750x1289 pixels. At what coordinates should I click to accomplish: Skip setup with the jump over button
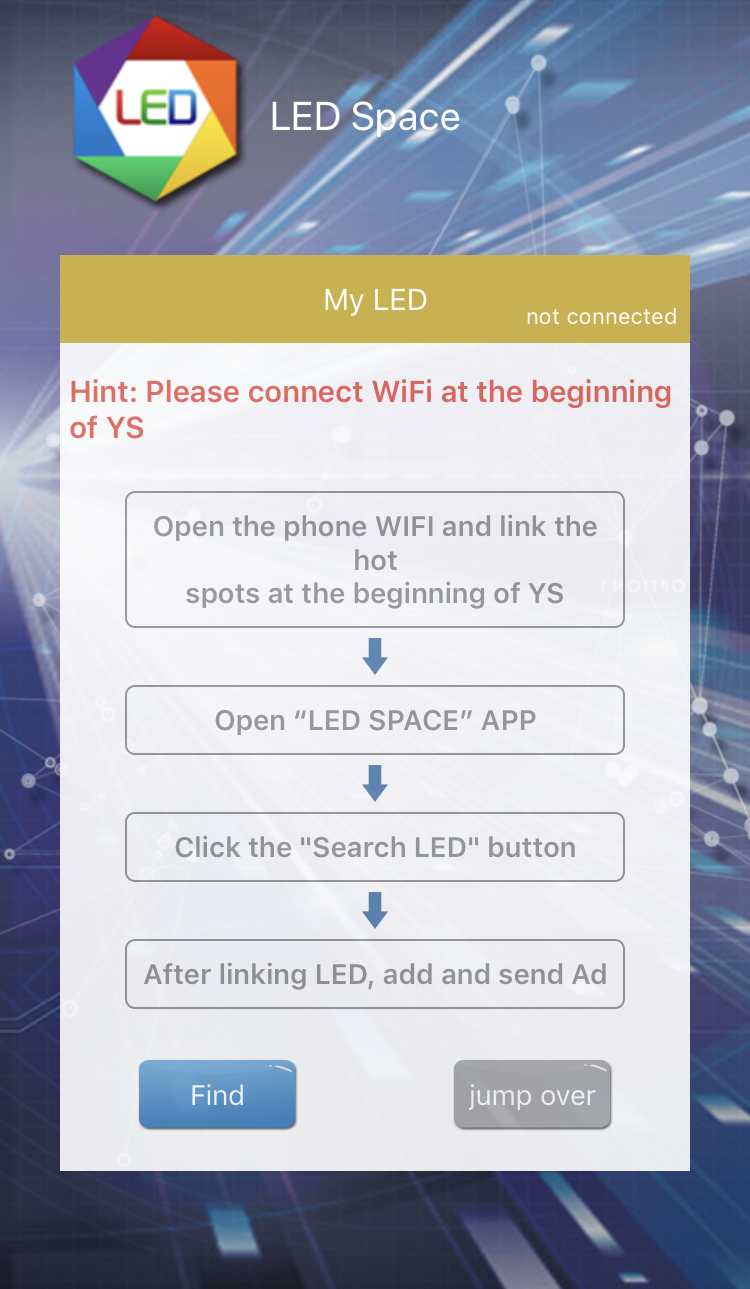click(532, 1095)
